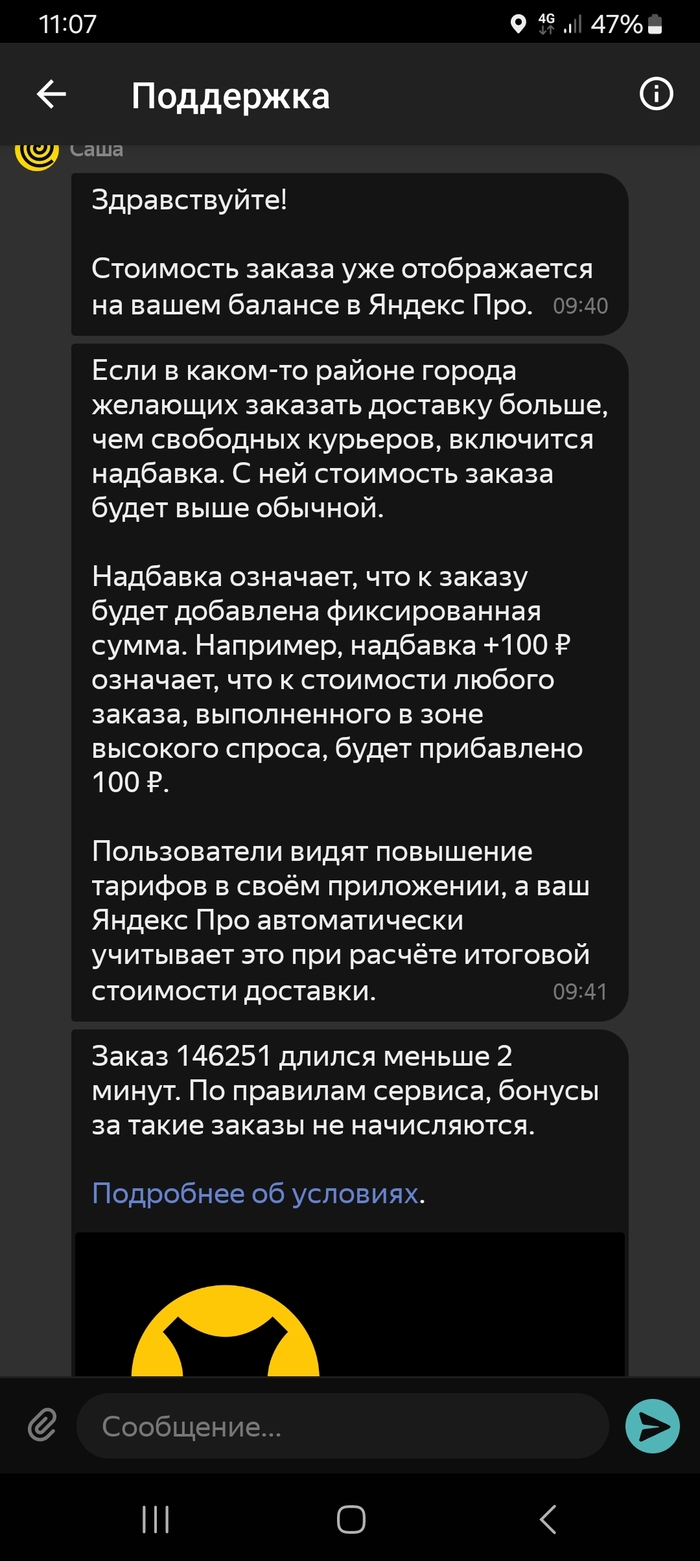700x1561 pixels.
Task: Focus the Сообщение input field
Action: point(340,1426)
